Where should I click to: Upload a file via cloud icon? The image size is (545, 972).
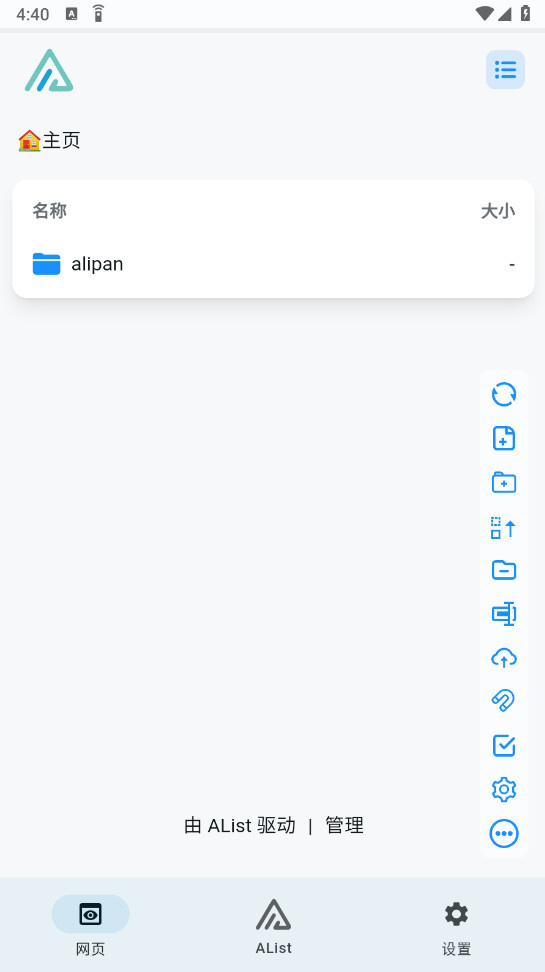[x=503, y=658]
